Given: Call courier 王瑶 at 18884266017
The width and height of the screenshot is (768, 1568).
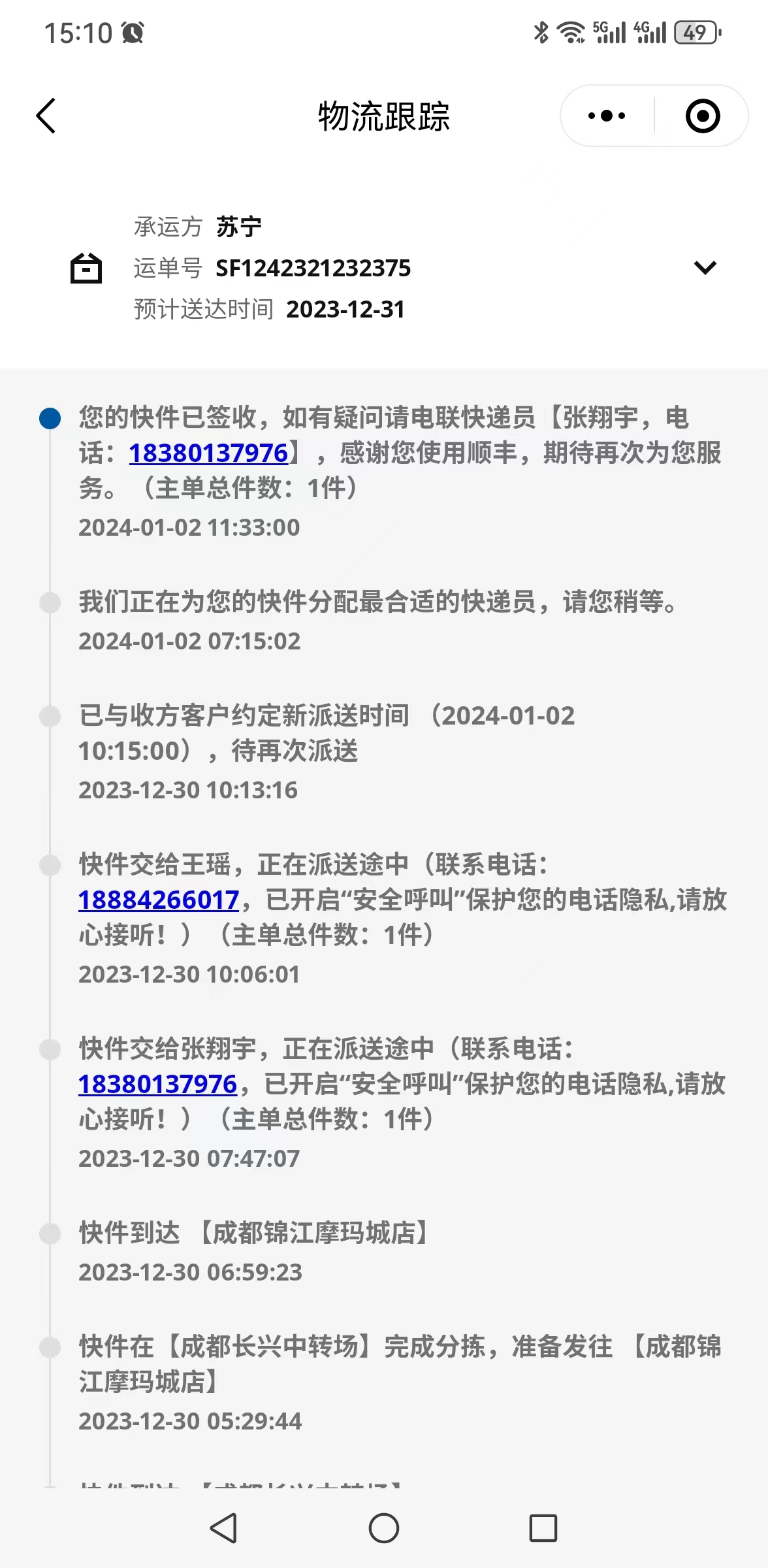Looking at the screenshot, I should click(159, 900).
